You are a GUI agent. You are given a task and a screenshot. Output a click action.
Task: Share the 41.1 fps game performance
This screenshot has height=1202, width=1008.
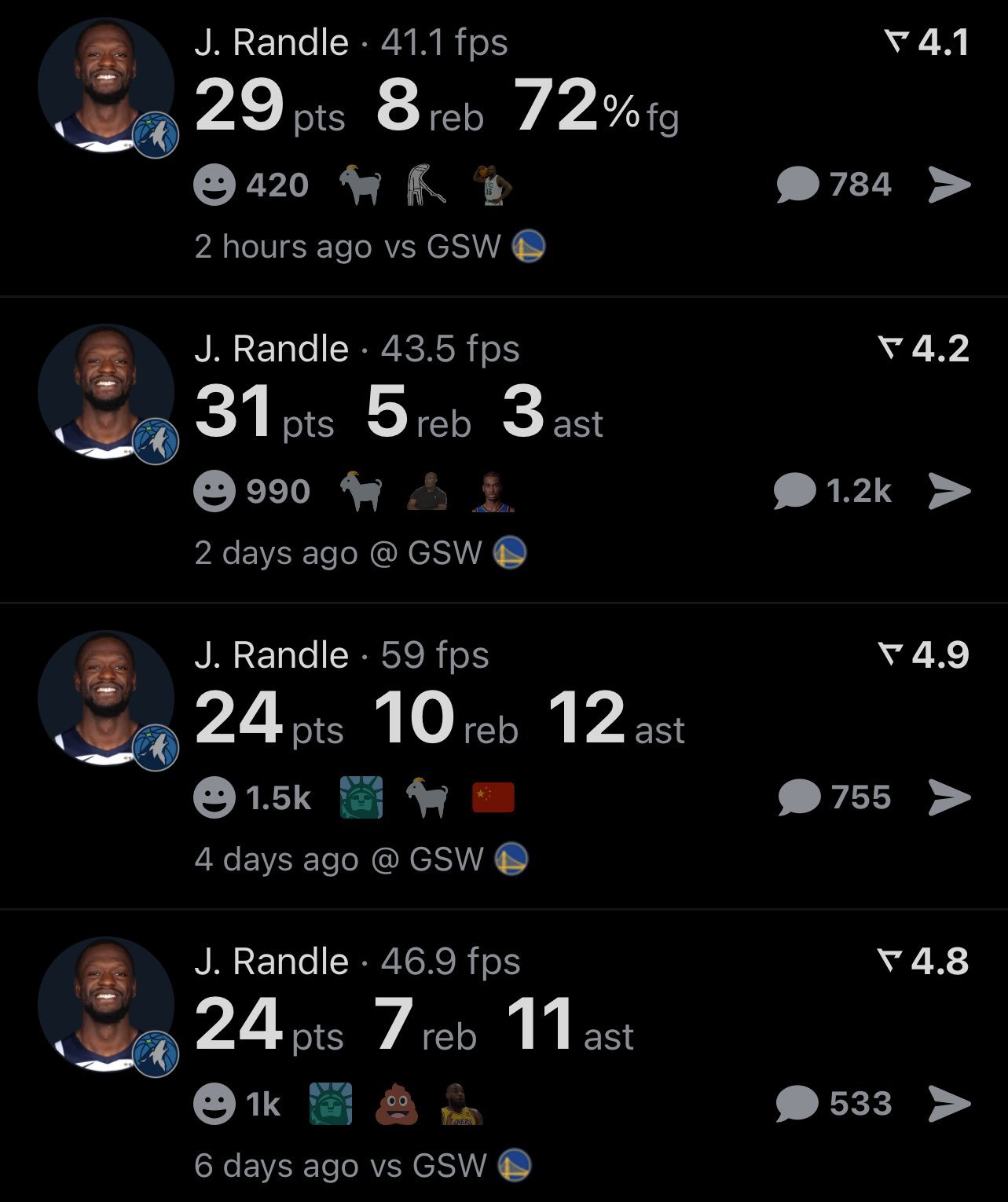tap(949, 185)
